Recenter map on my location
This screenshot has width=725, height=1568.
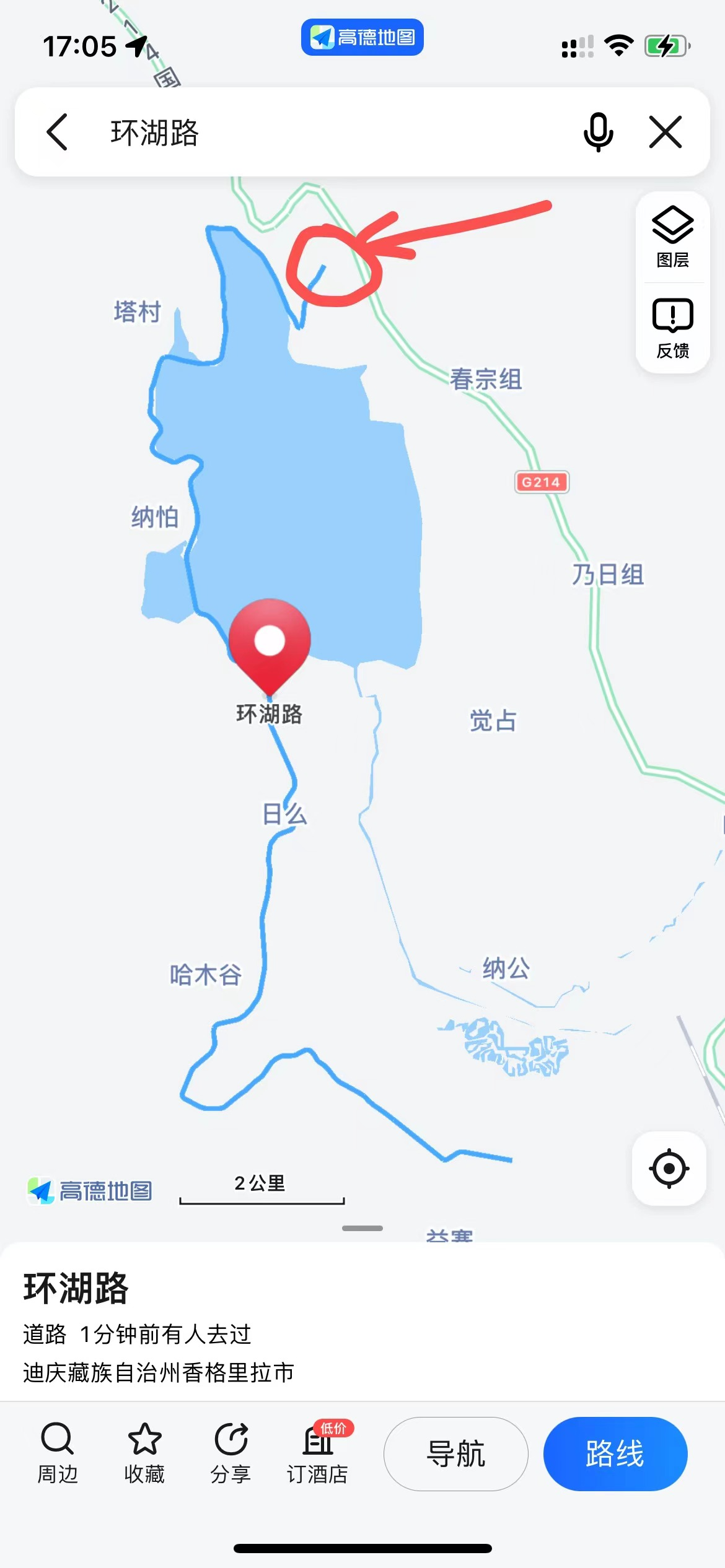(x=669, y=1169)
